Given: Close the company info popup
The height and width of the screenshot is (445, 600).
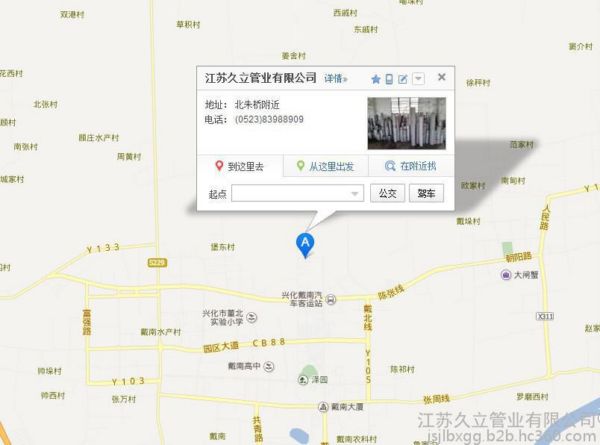Looking at the screenshot, I should (x=442, y=77).
